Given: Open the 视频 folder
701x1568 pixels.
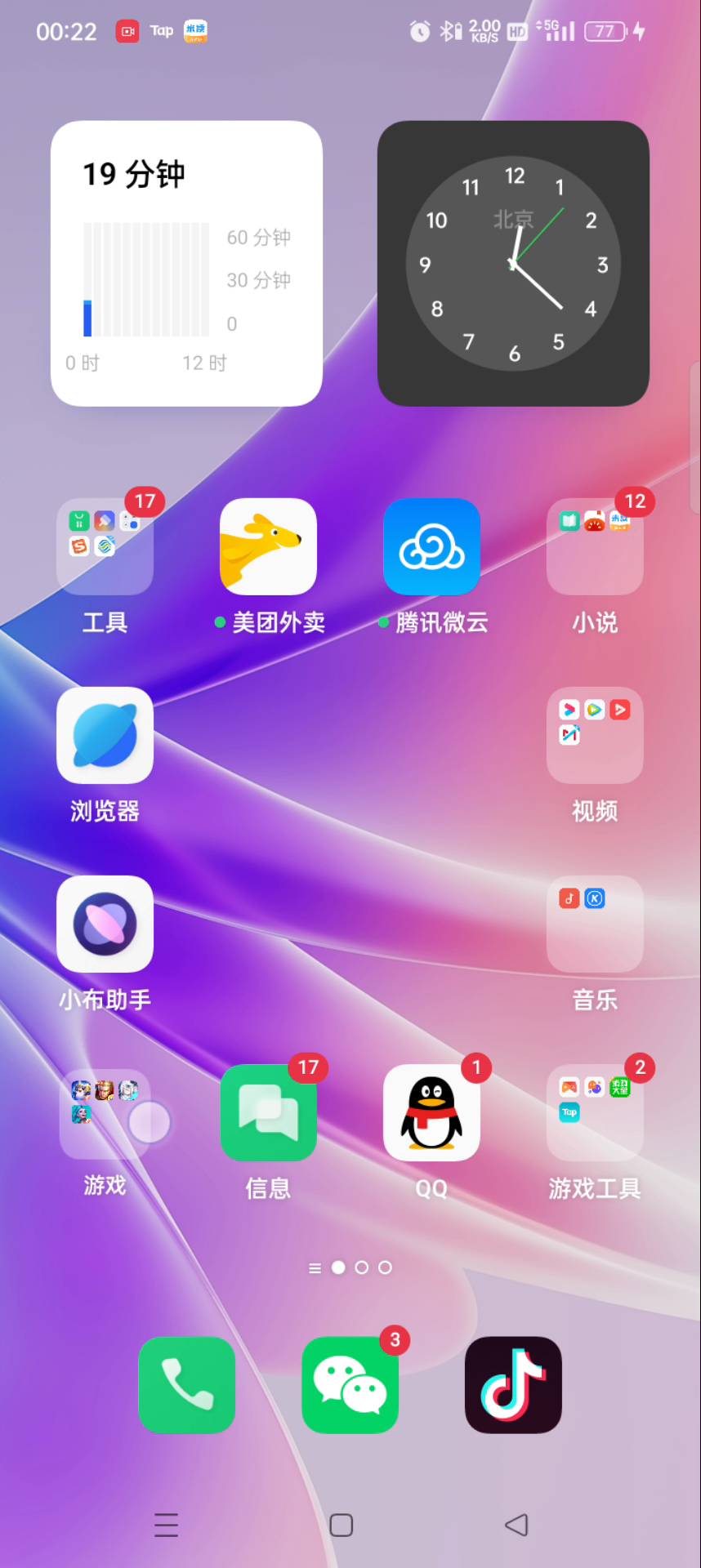Looking at the screenshot, I should click(x=595, y=735).
